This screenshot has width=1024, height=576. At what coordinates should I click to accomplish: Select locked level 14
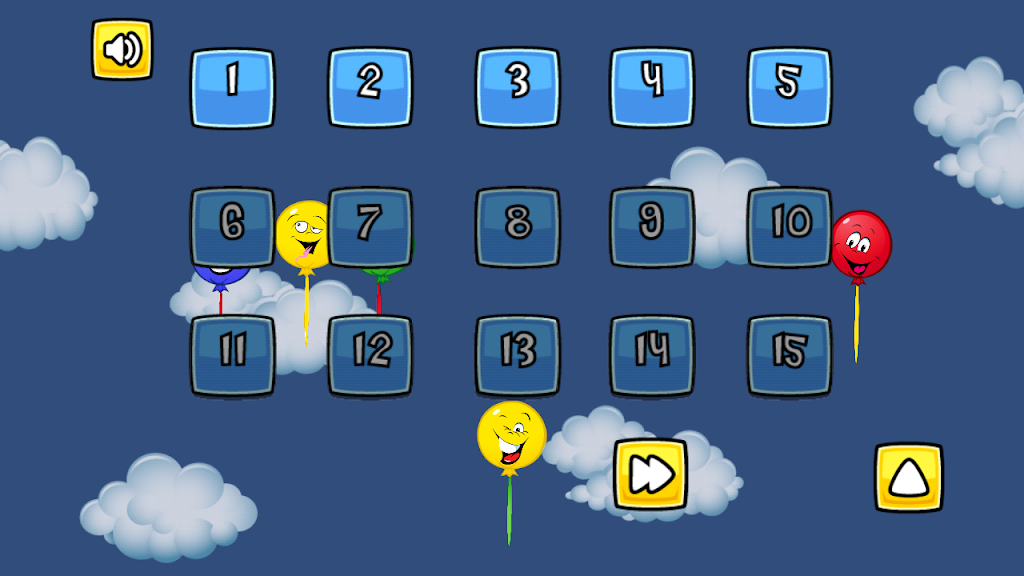(x=653, y=355)
